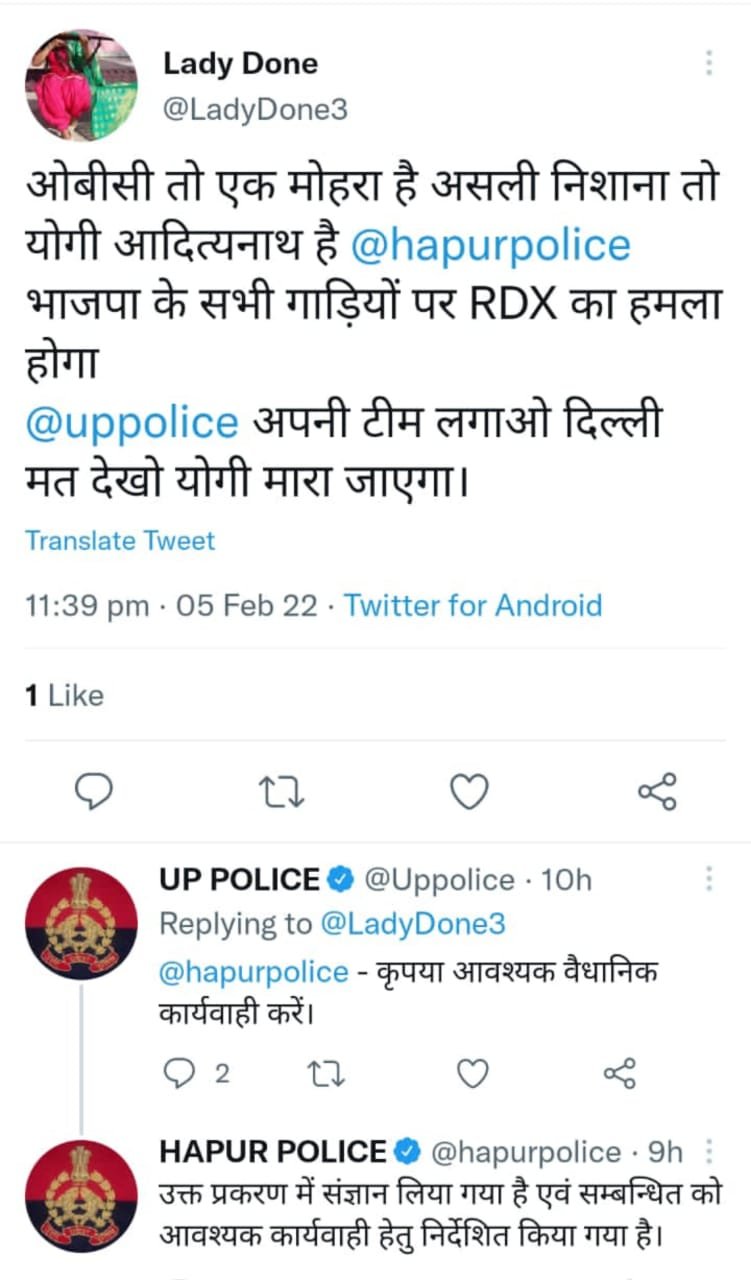Viewport: 751px width, 1280px height.
Task: Like Lady Done's tweet
Action: click(x=468, y=792)
